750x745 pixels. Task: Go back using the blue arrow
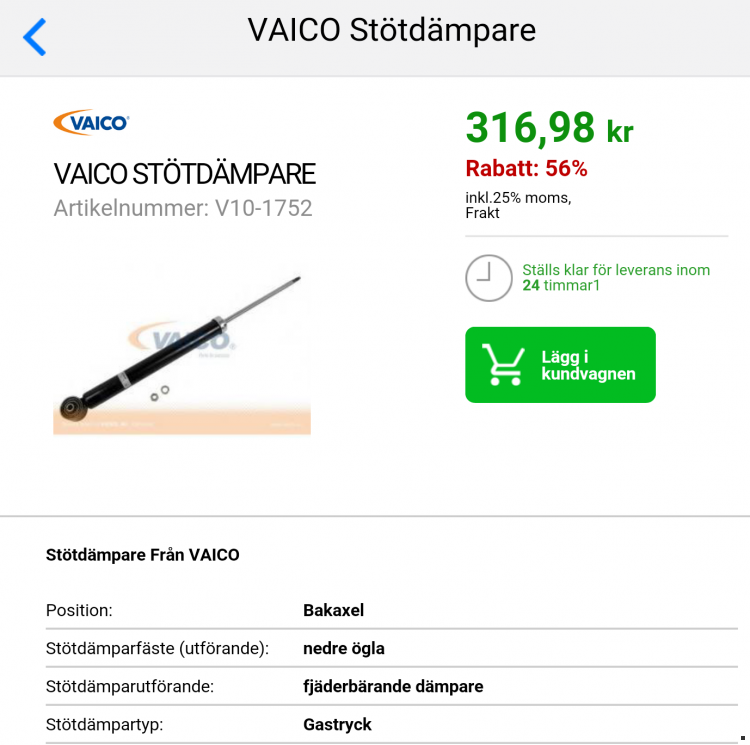tap(35, 37)
